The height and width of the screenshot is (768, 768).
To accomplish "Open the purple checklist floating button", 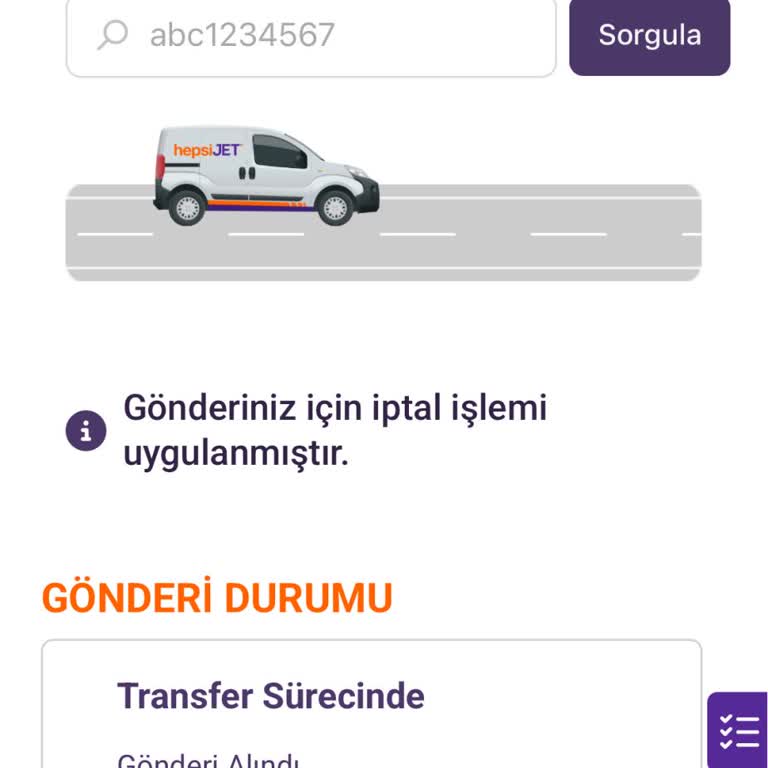I will tap(739, 730).
